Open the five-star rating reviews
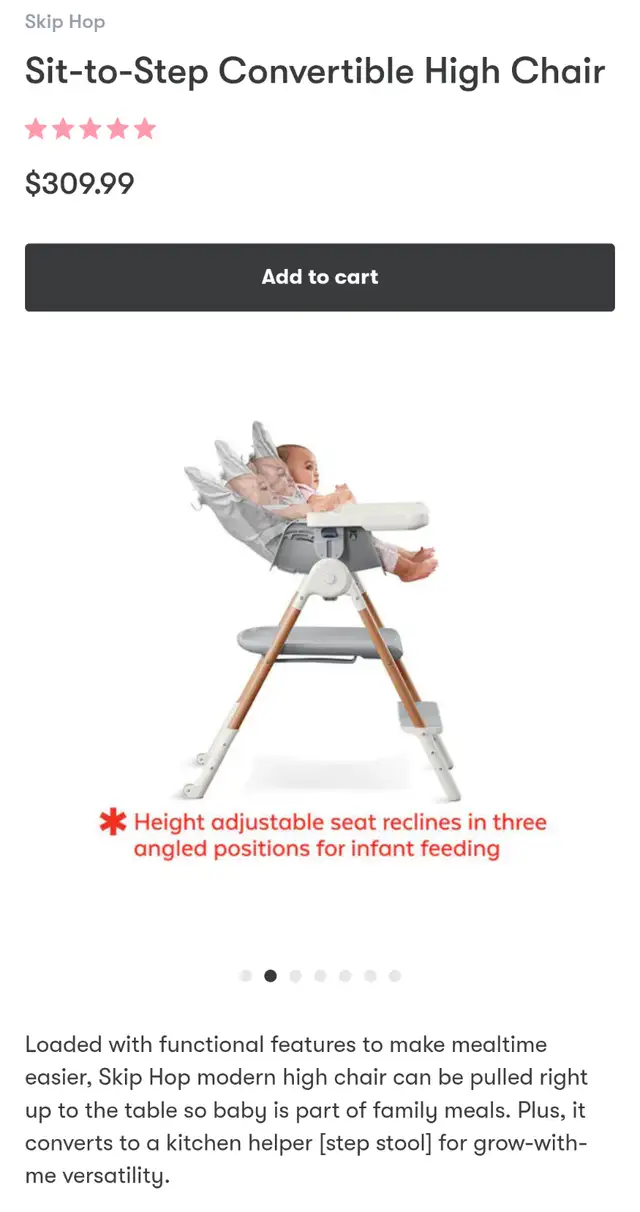The width and height of the screenshot is (640, 1212). tap(91, 129)
